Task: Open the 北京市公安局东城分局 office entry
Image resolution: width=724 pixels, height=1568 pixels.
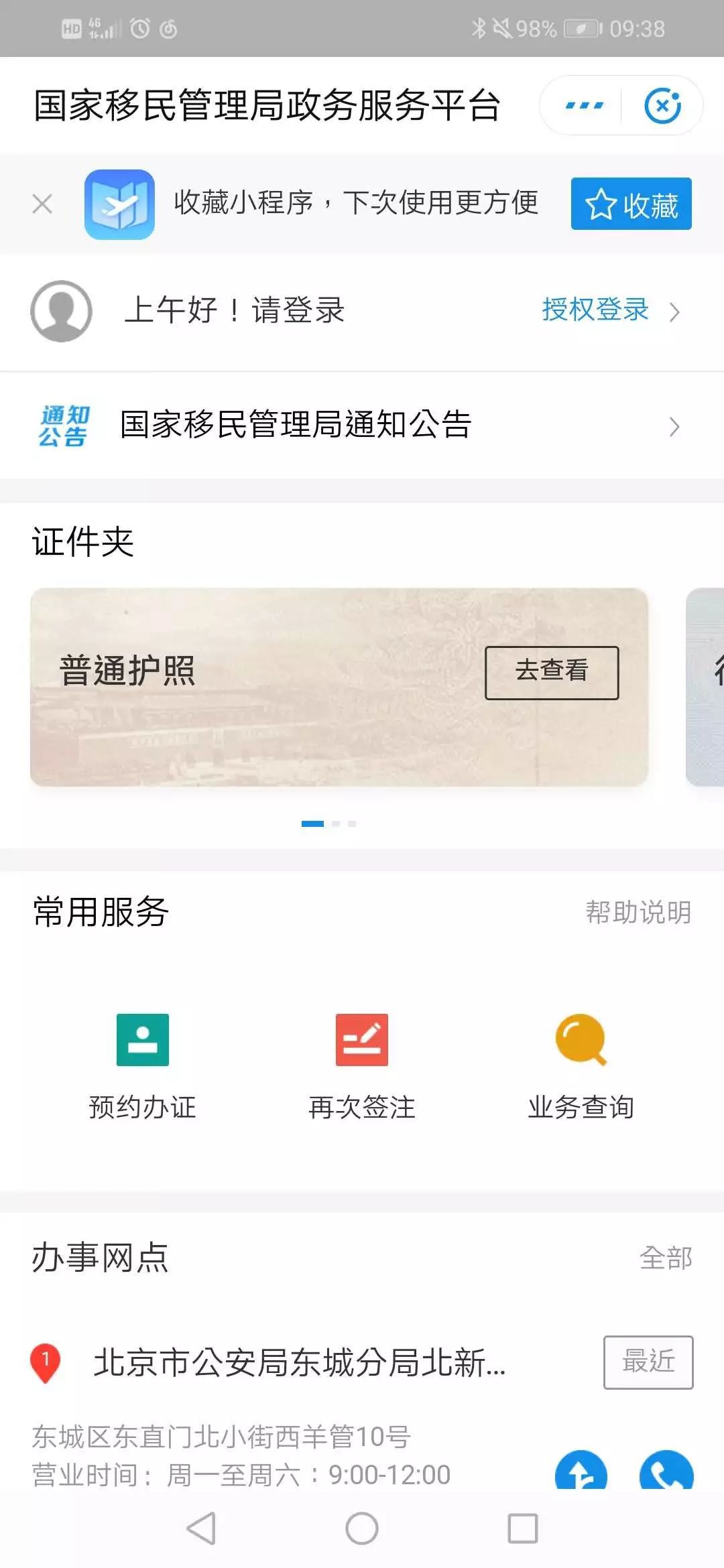Action: click(300, 1363)
